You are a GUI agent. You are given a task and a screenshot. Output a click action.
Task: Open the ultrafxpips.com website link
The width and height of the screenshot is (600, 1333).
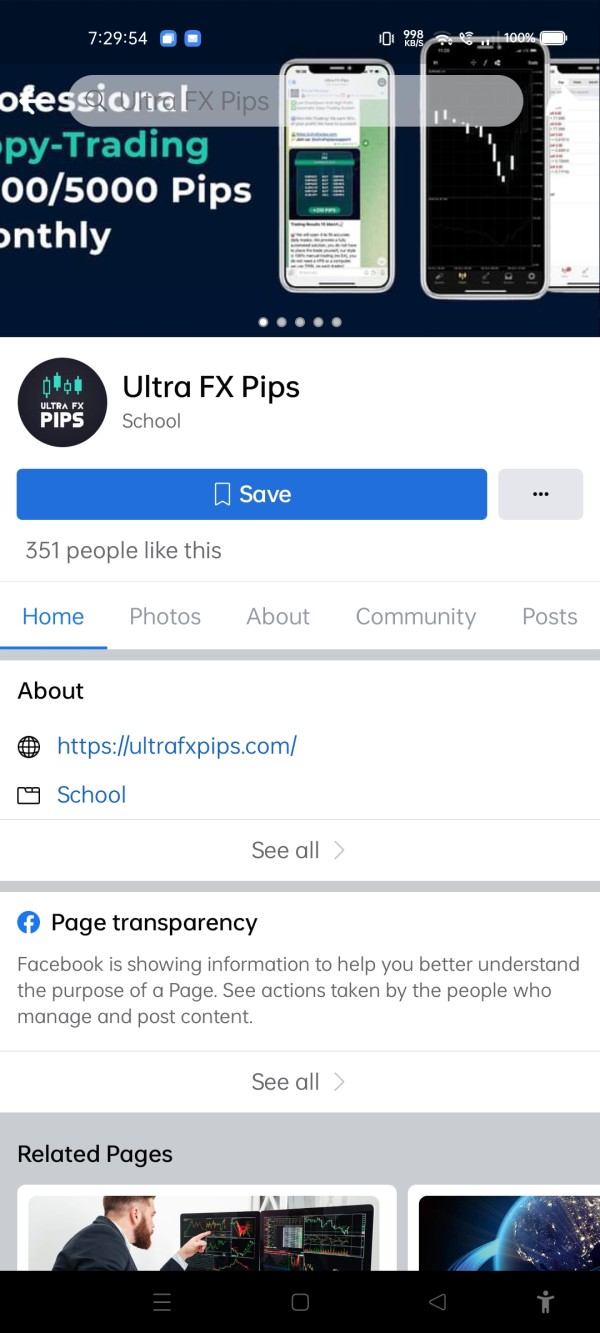(177, 745)
